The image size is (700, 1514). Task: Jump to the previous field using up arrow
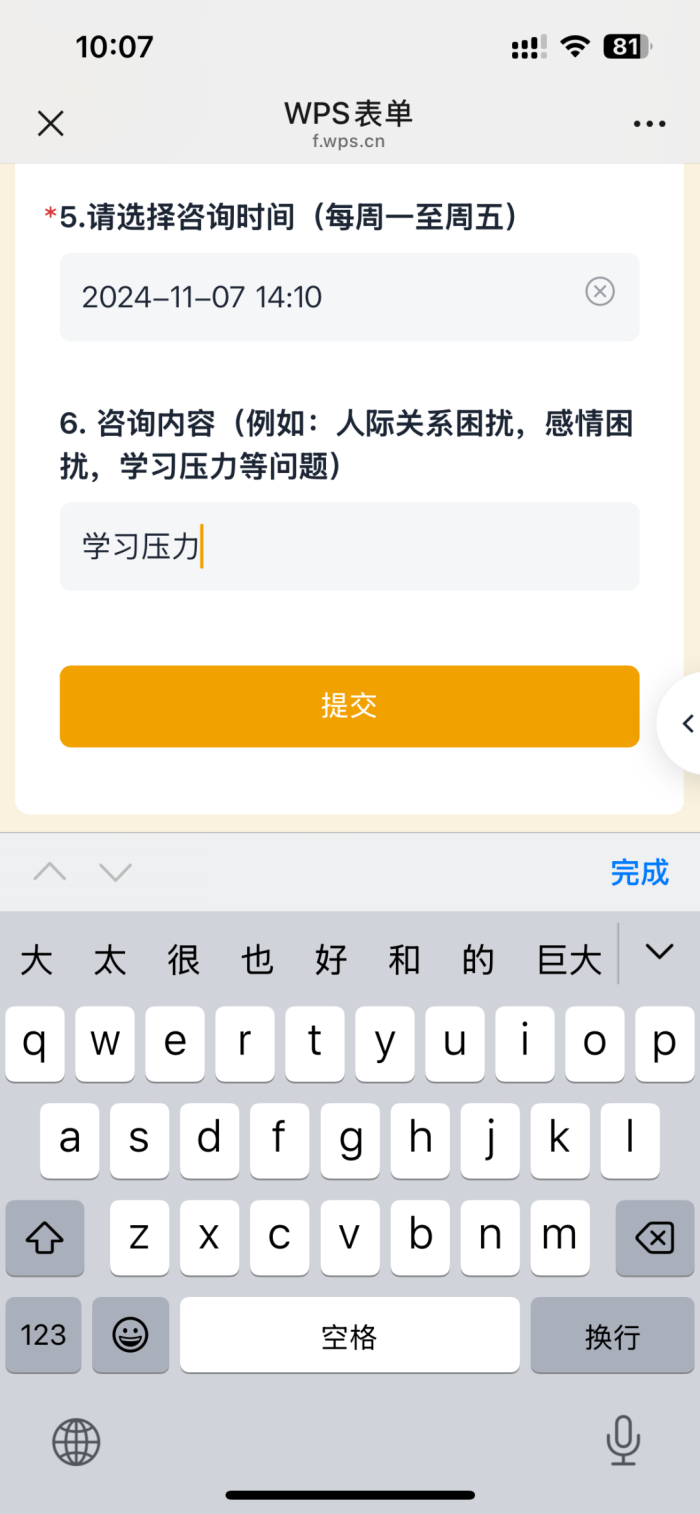point(49,872)
